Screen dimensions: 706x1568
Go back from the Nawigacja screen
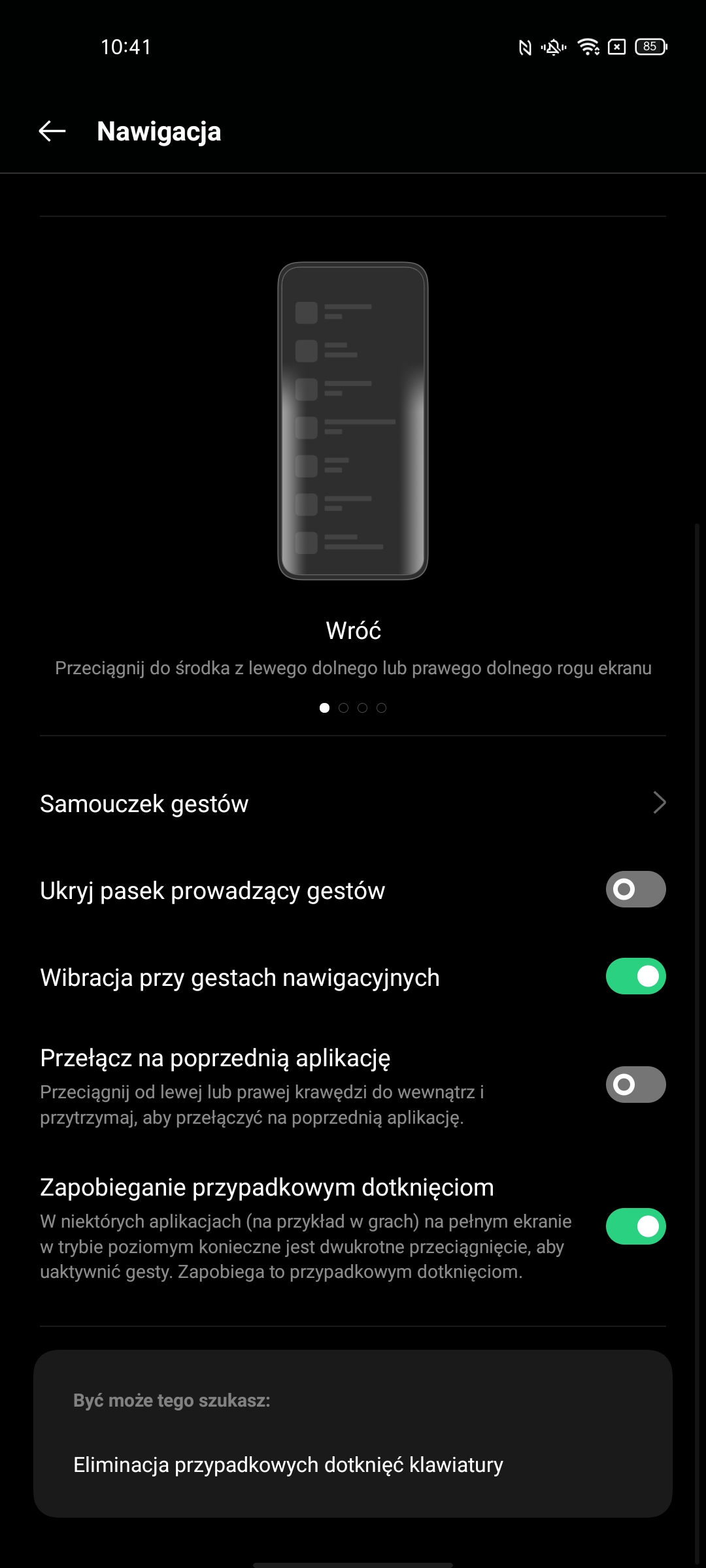[52, 131]
